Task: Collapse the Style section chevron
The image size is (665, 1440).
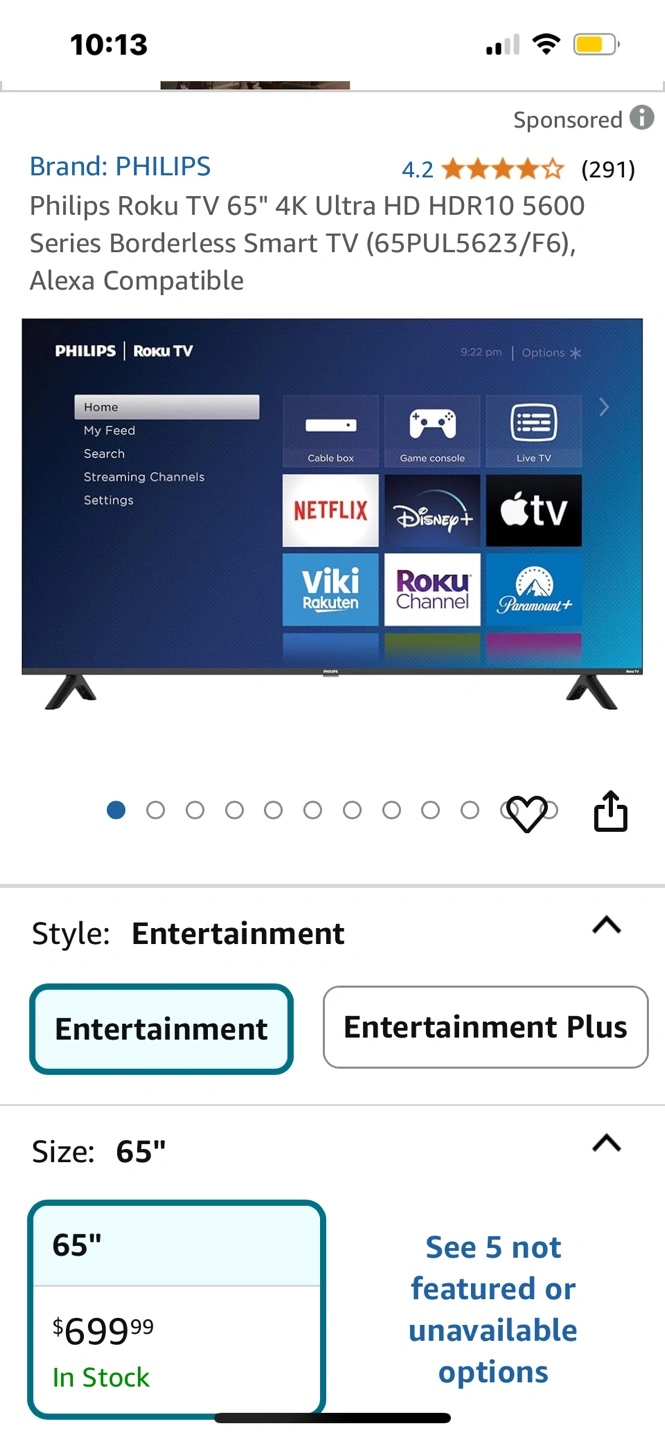Action: [x=606, y=925]
